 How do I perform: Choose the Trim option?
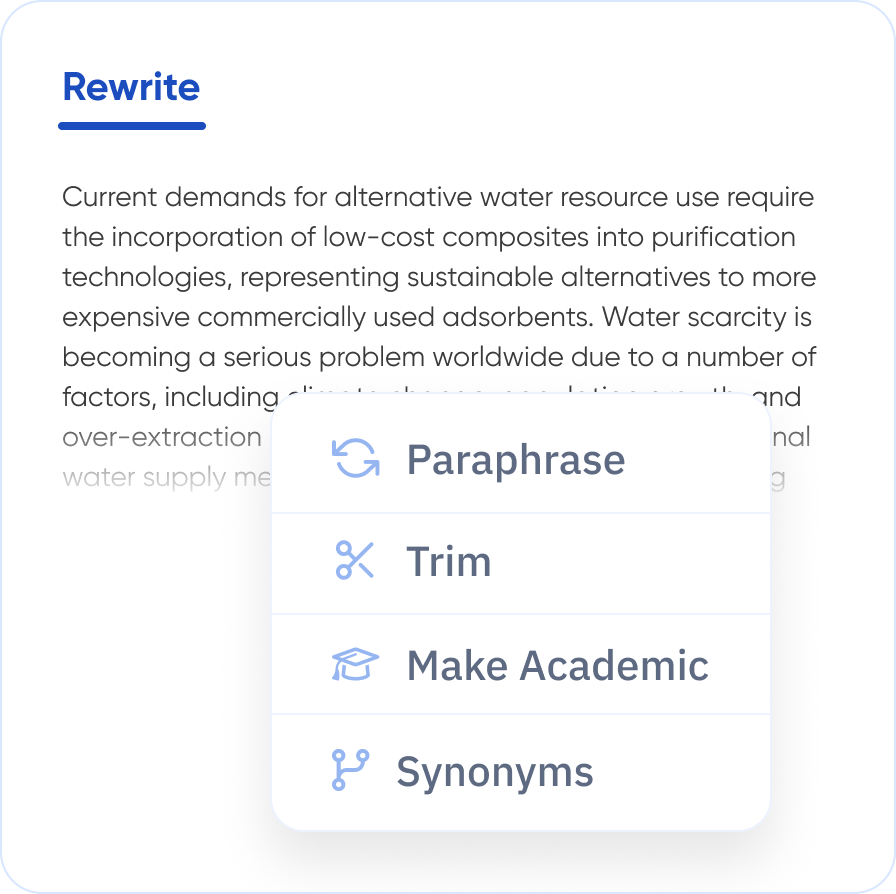coord(448,562)
